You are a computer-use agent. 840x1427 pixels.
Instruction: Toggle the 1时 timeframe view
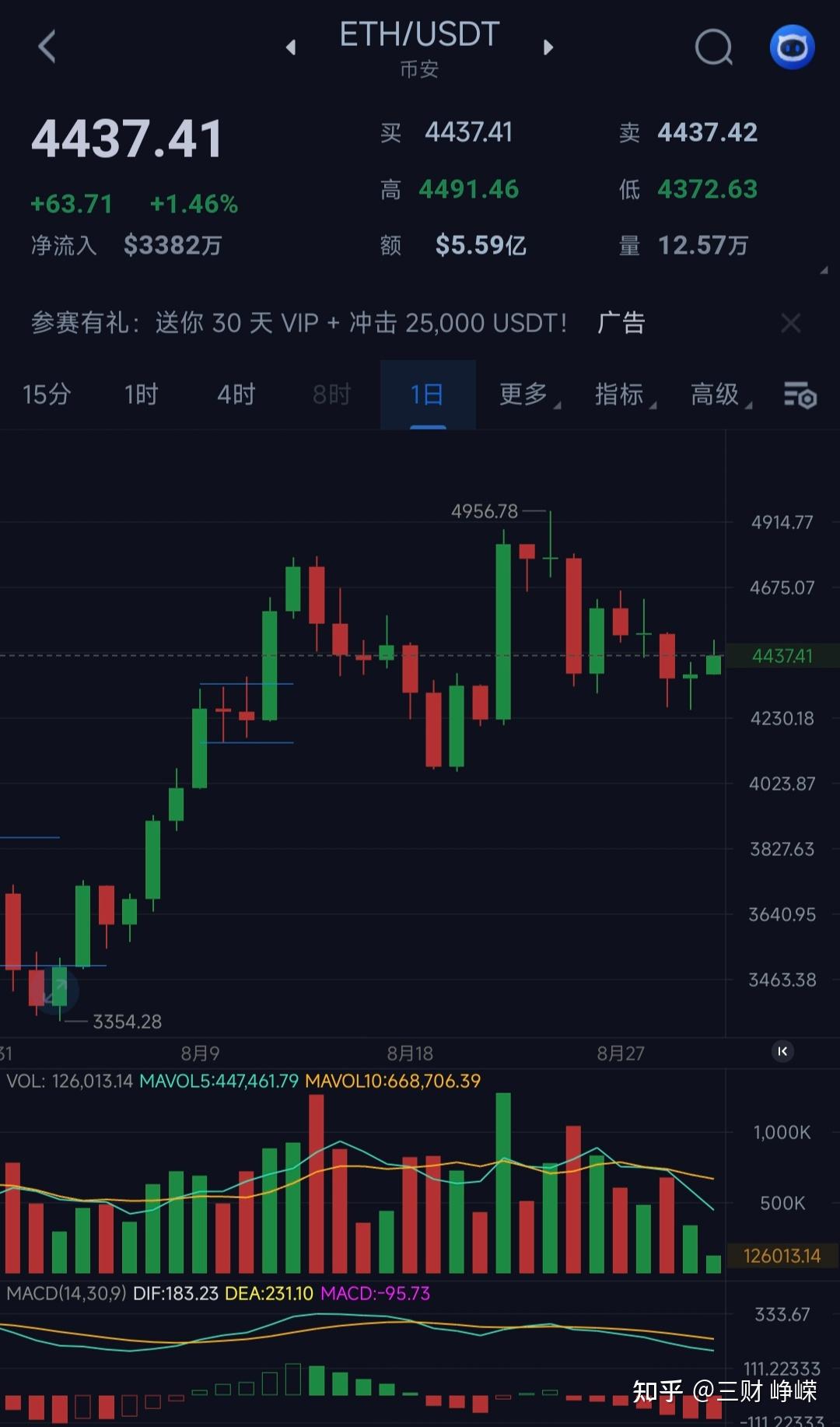tap(141, 394)
